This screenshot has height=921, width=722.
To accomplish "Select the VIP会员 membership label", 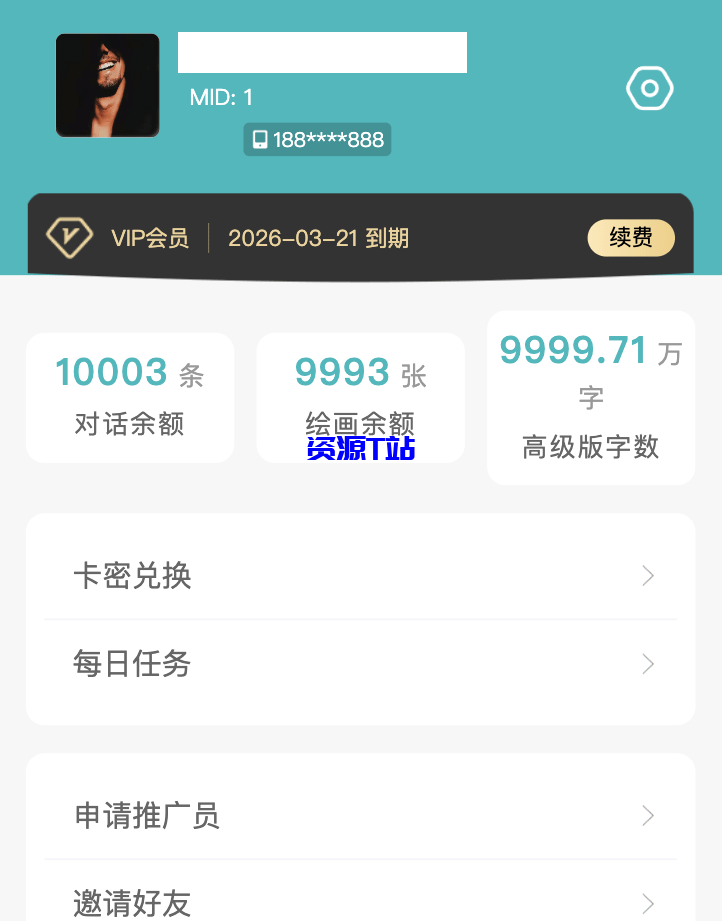I will 151,238.
